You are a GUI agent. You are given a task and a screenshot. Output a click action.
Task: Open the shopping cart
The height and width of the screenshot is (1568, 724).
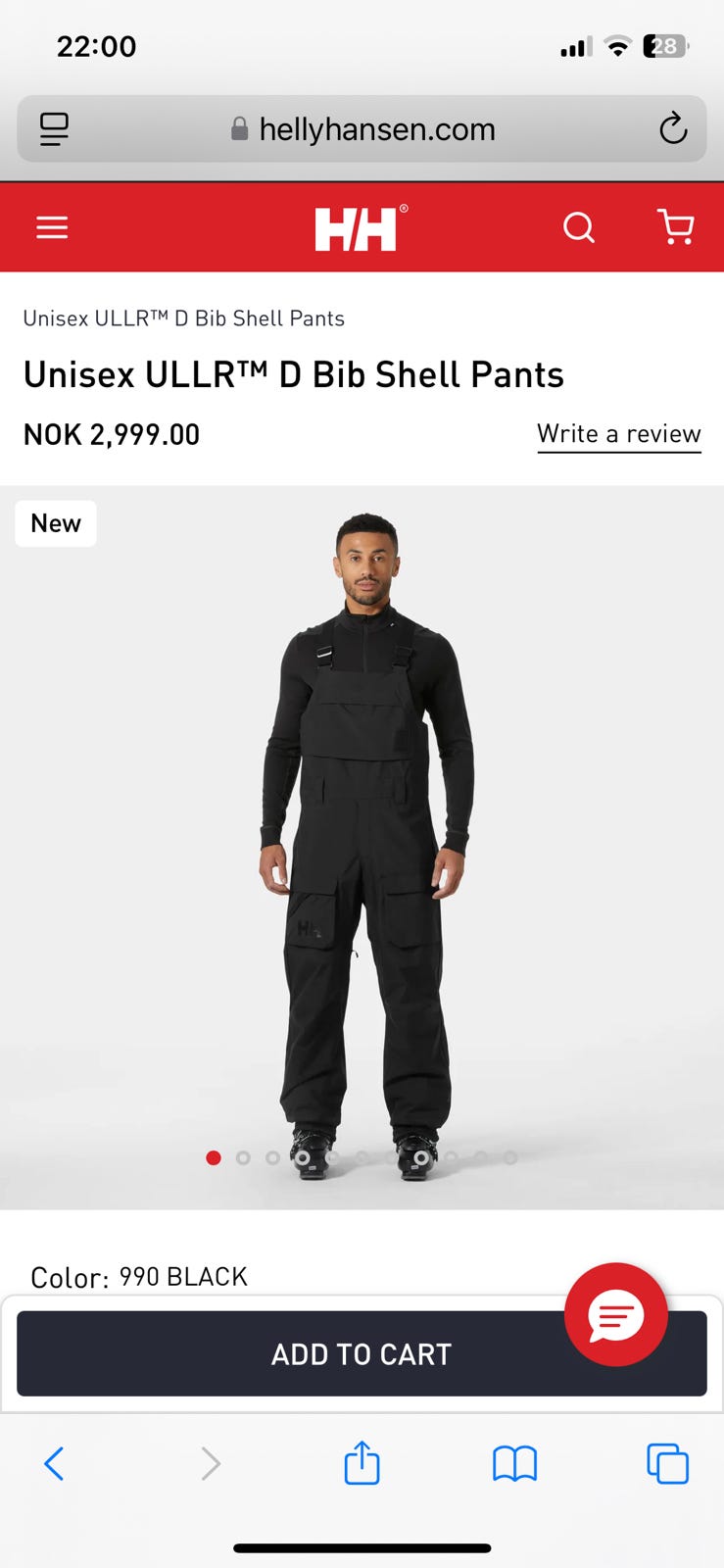tap(675, 226)
